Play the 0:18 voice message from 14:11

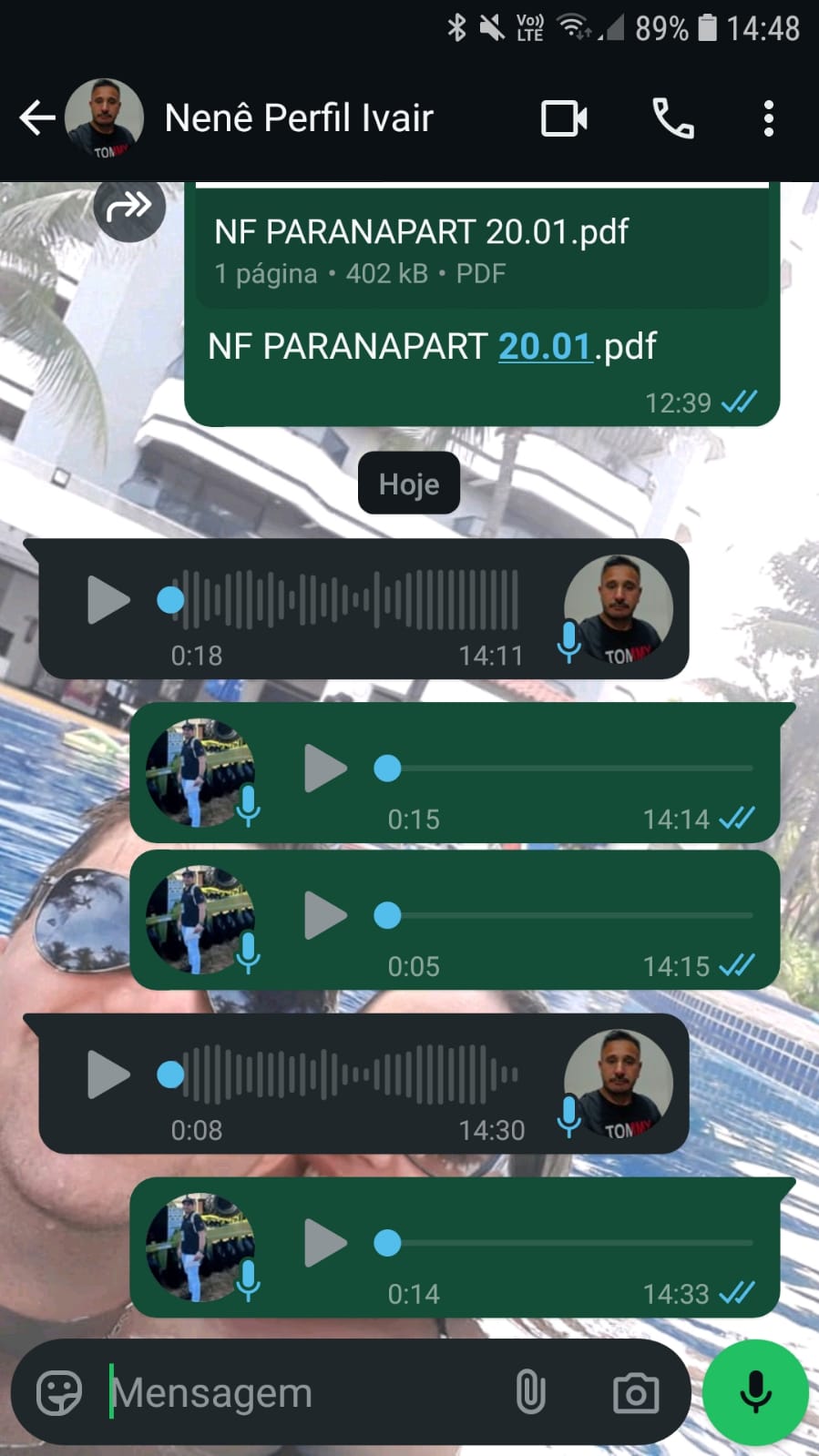pyautogui.click(x=108, y=601)
